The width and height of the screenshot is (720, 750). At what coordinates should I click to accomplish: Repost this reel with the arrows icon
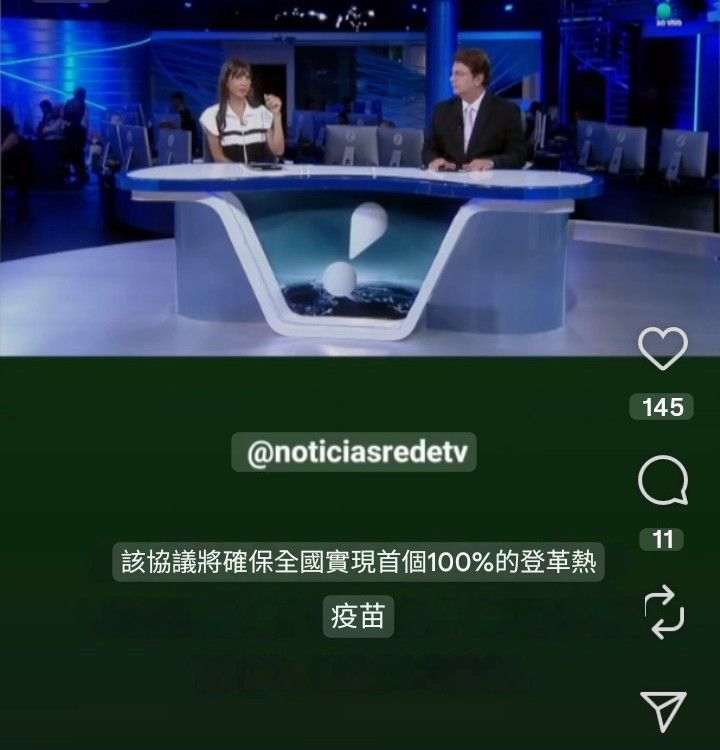pos(664,611)
